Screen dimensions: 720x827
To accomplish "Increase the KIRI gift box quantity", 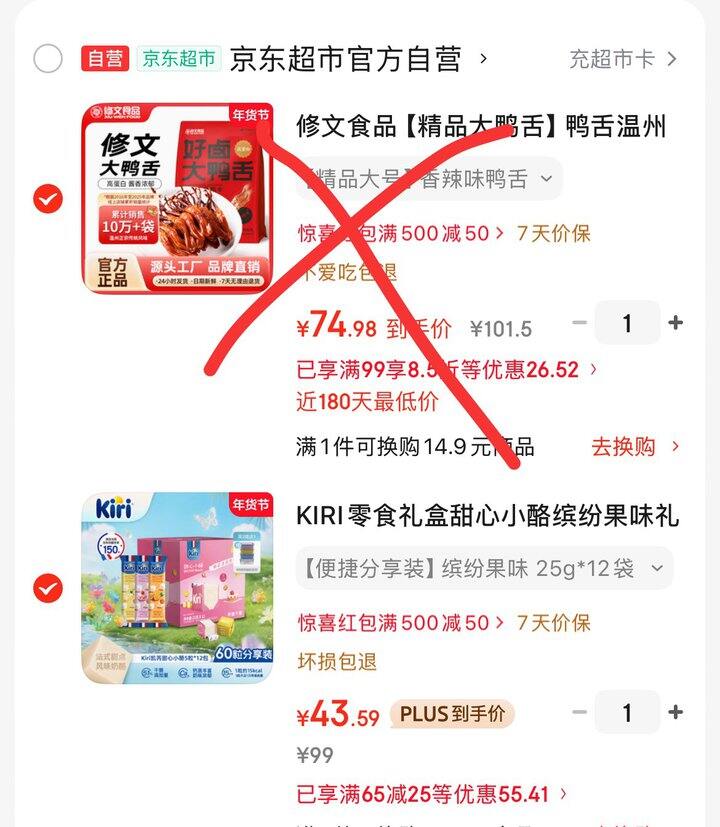I will (x=675, y=712).
